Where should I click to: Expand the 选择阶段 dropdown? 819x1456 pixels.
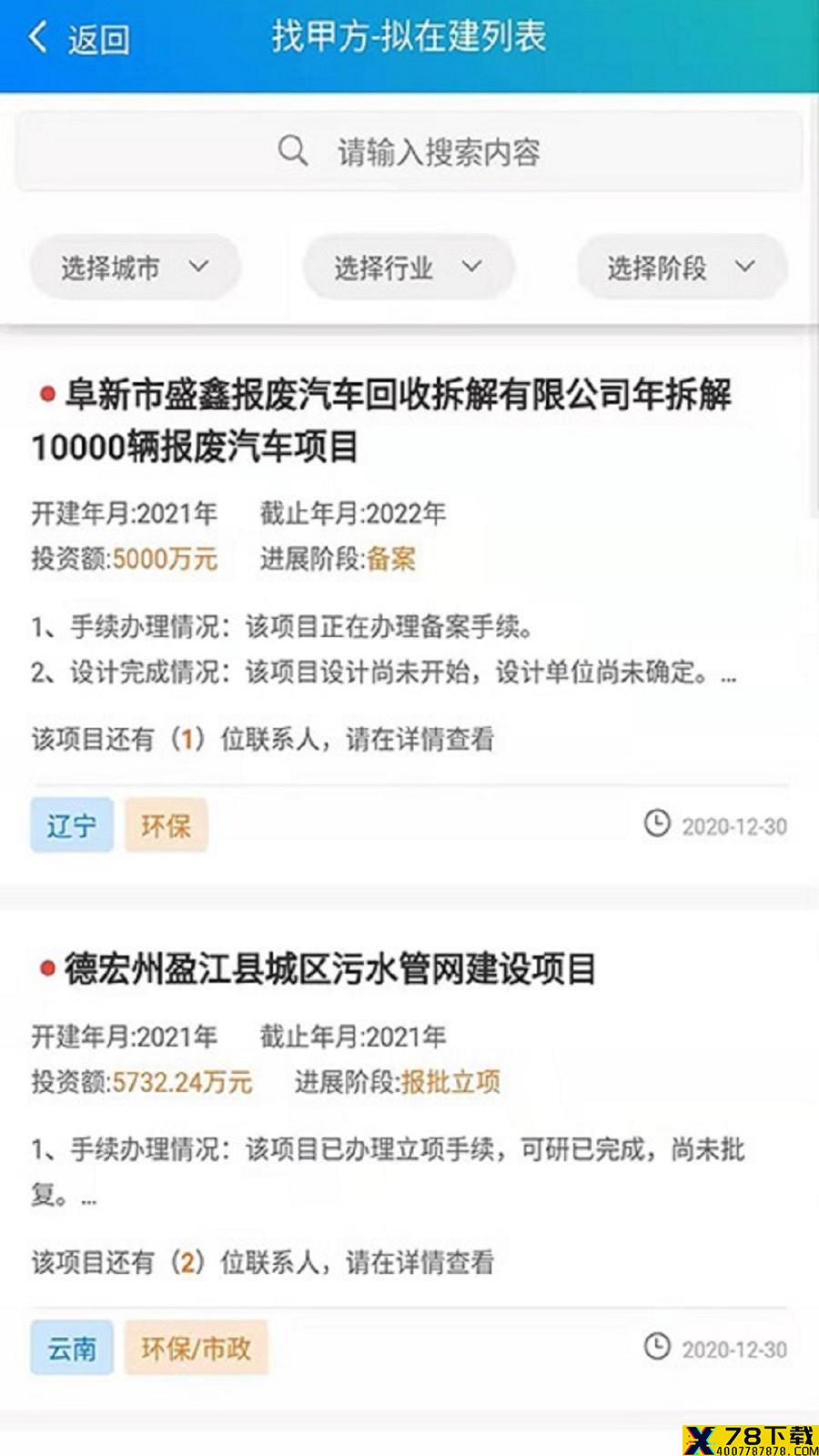682,268
